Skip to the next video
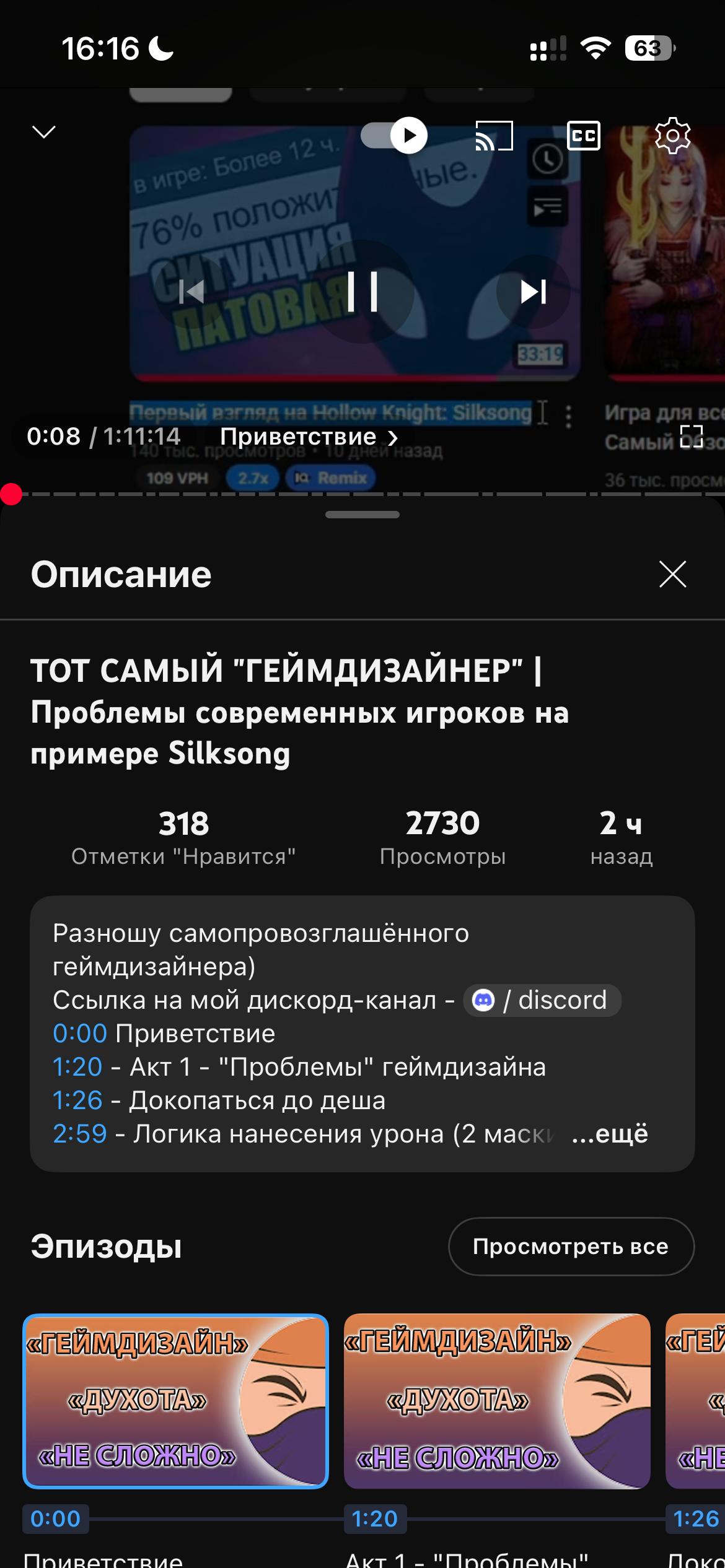Image resolution: width=725 pixels, height=1568 pixels. click(x=533, y=292)
